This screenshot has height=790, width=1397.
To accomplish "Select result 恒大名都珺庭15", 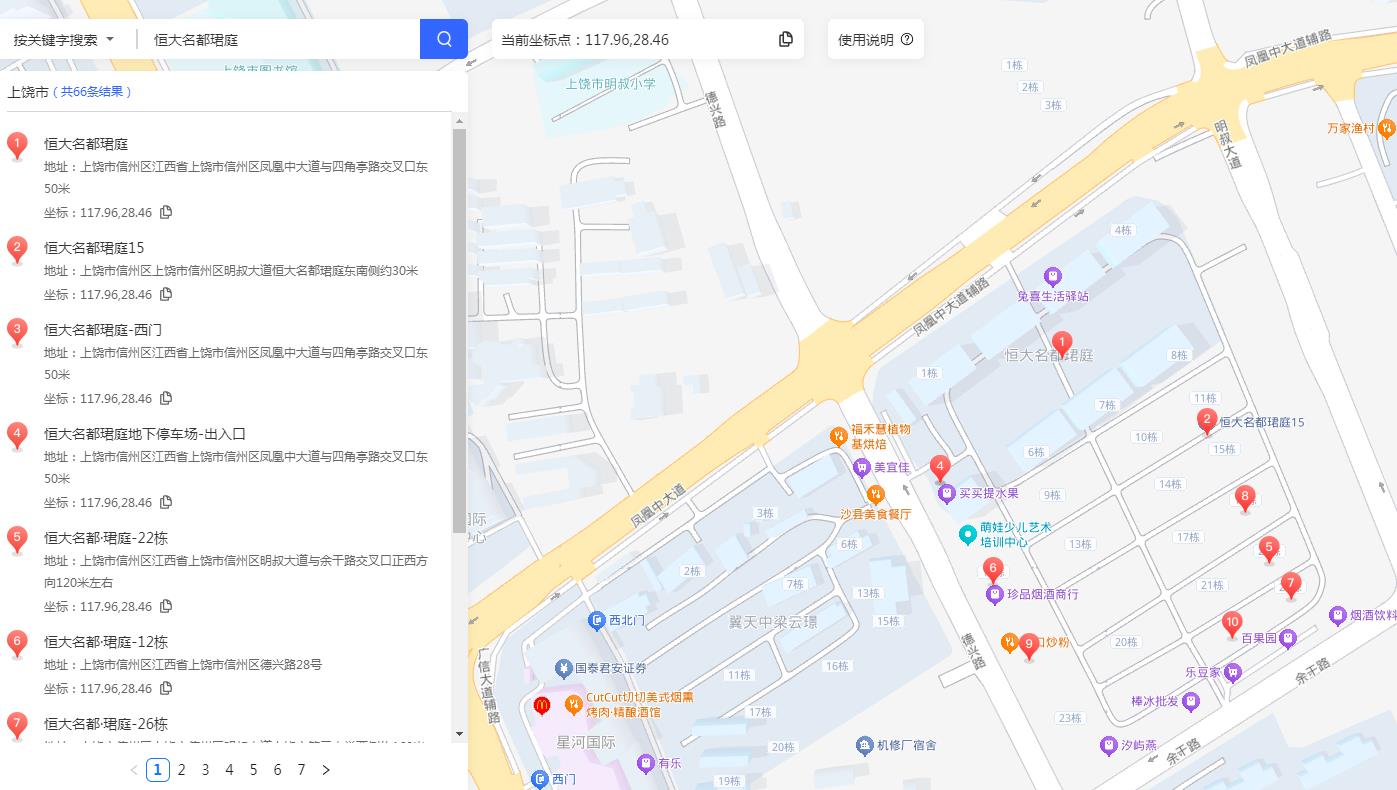I will 94,247.
